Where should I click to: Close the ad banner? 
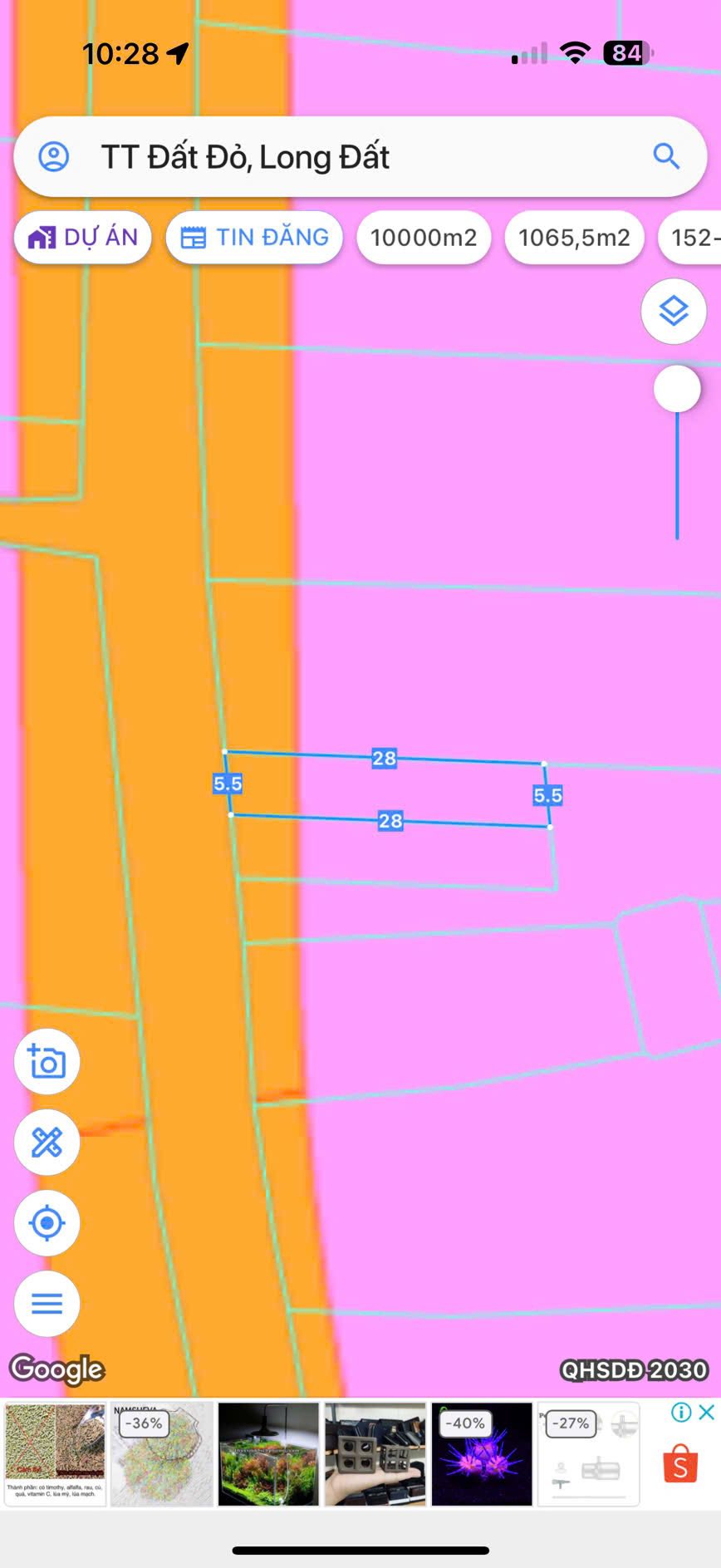(706, 1412)
